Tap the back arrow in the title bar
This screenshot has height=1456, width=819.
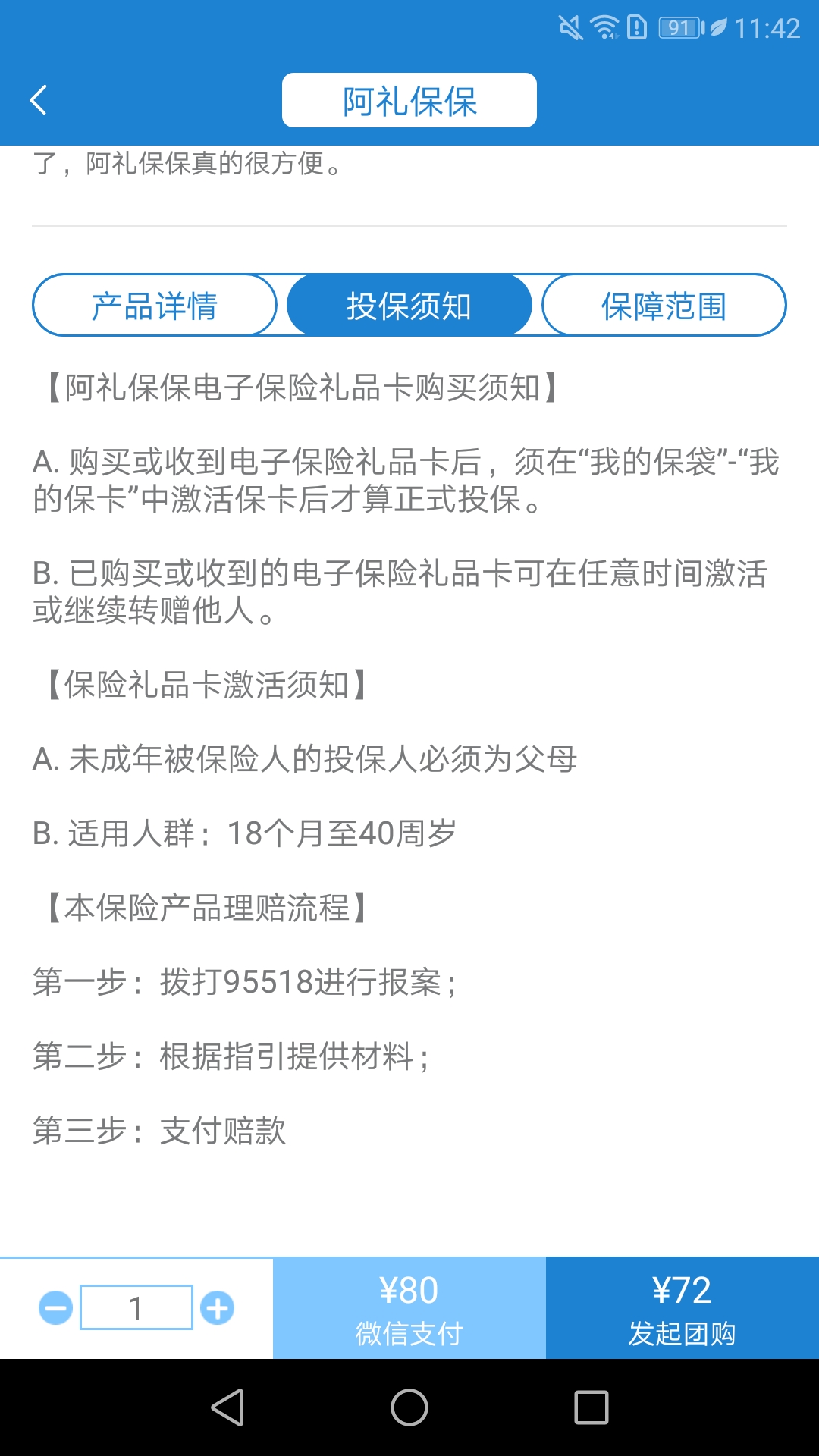click(39, 99)
